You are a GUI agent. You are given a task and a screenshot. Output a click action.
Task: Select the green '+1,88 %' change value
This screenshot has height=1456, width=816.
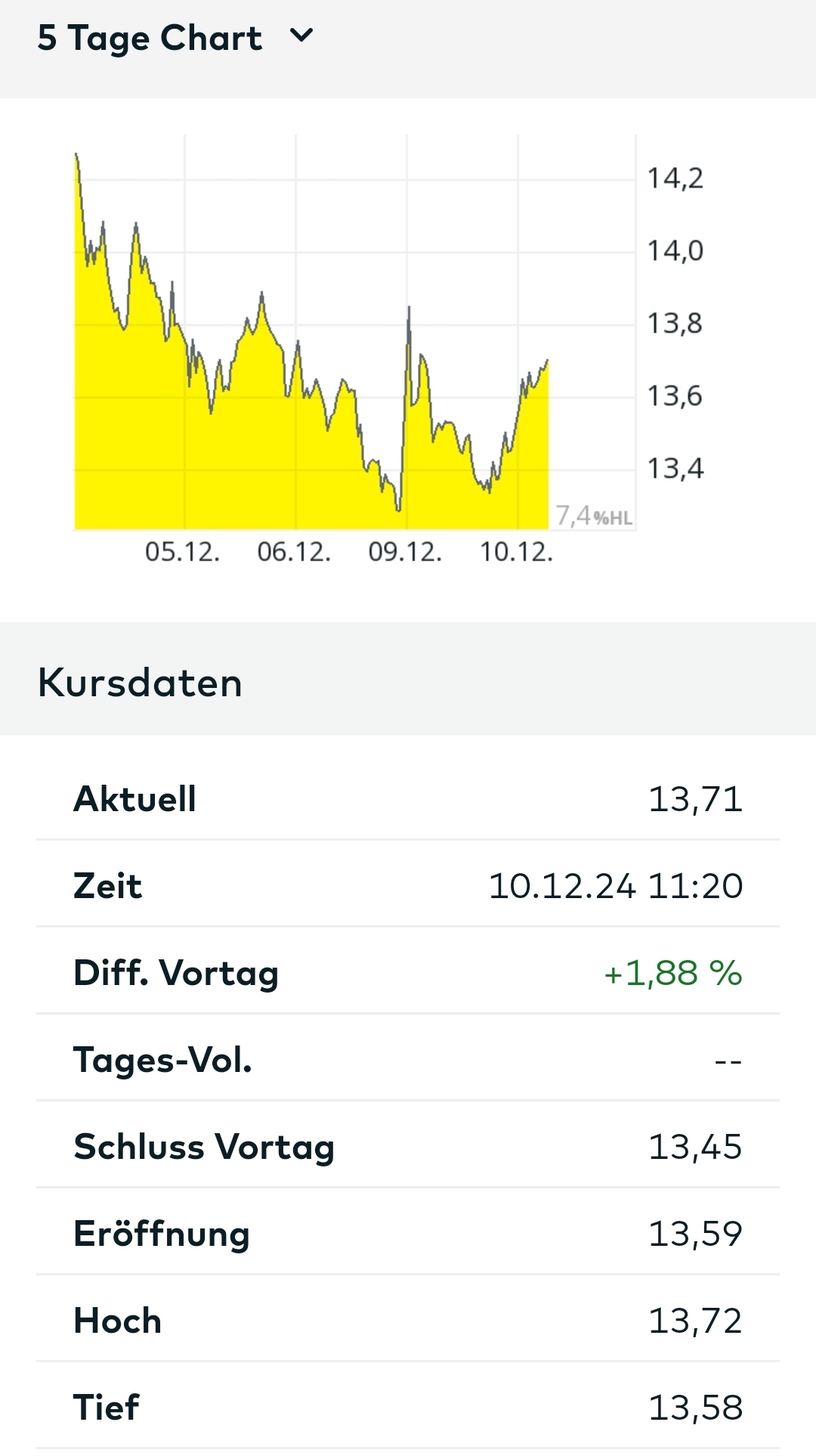[x=674, y=973]
